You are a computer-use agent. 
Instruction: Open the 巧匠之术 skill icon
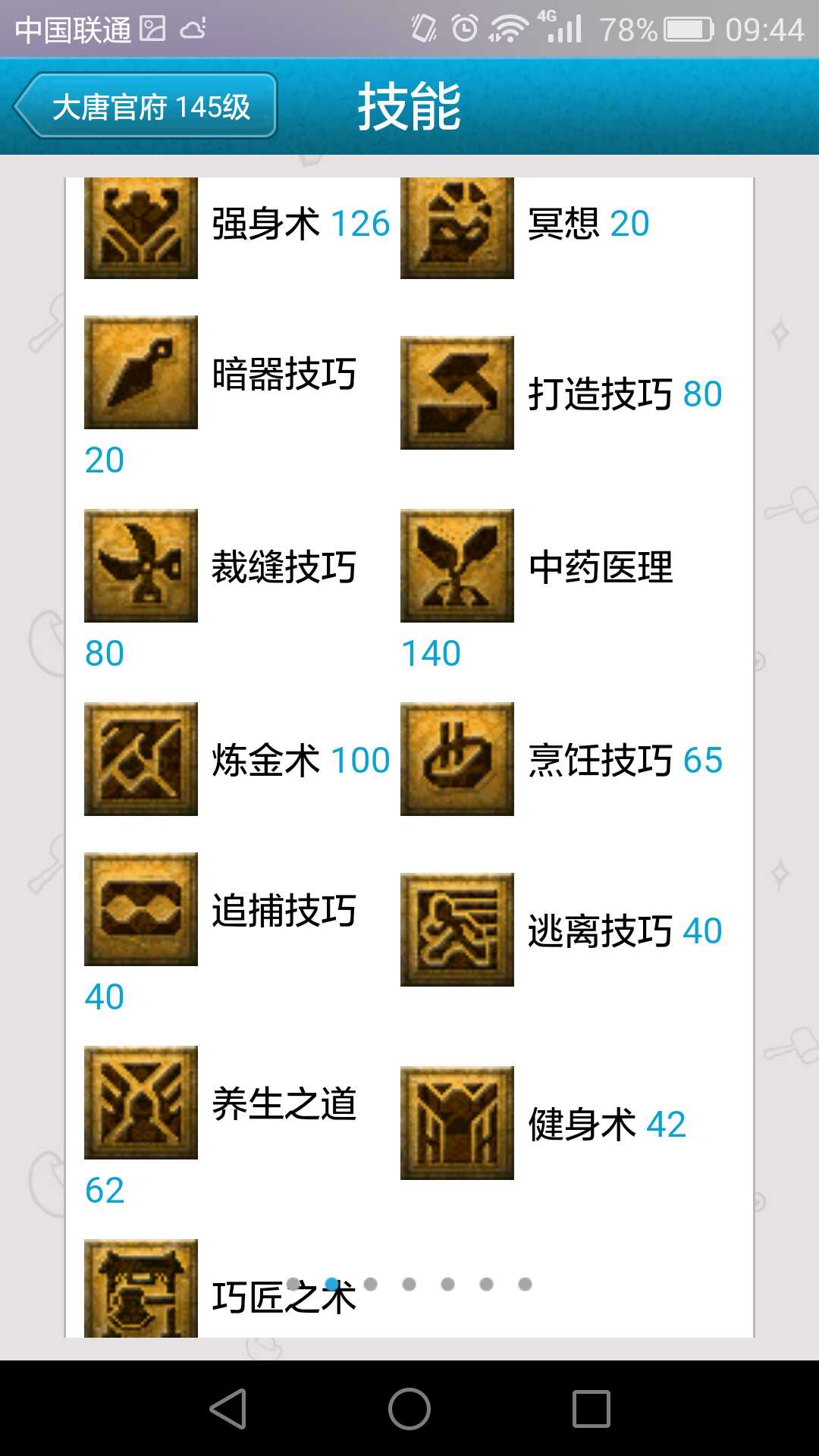(x=141, y=1289)
